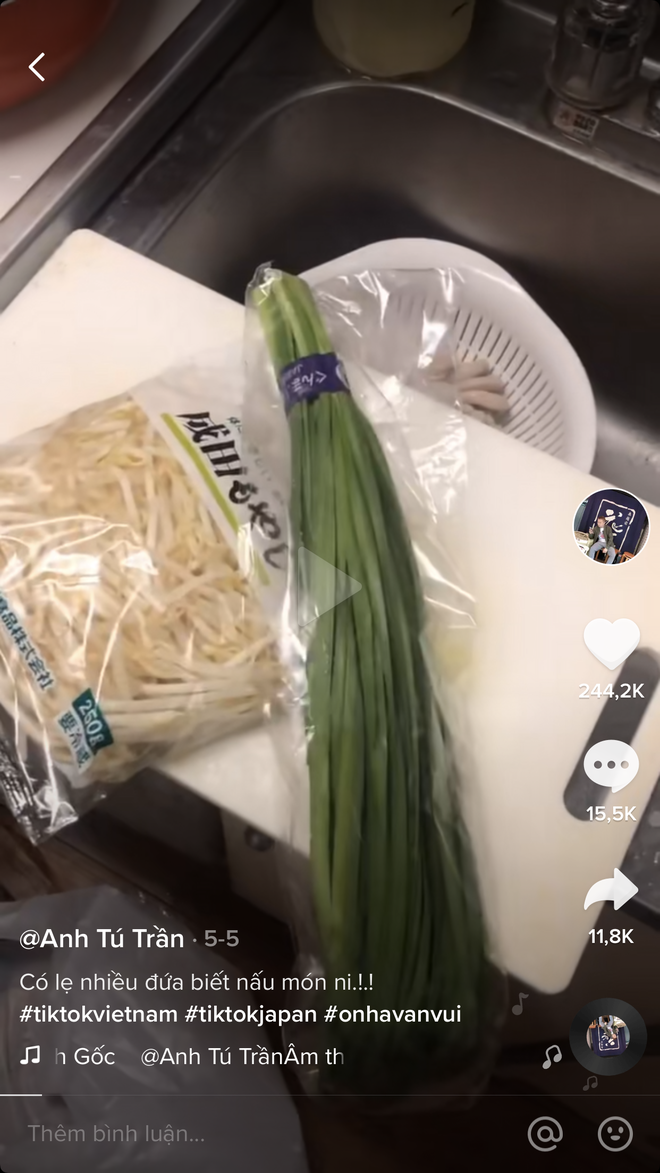
Task: Open the #tiktokvietnam hashtag
Action: point(98,1014)
